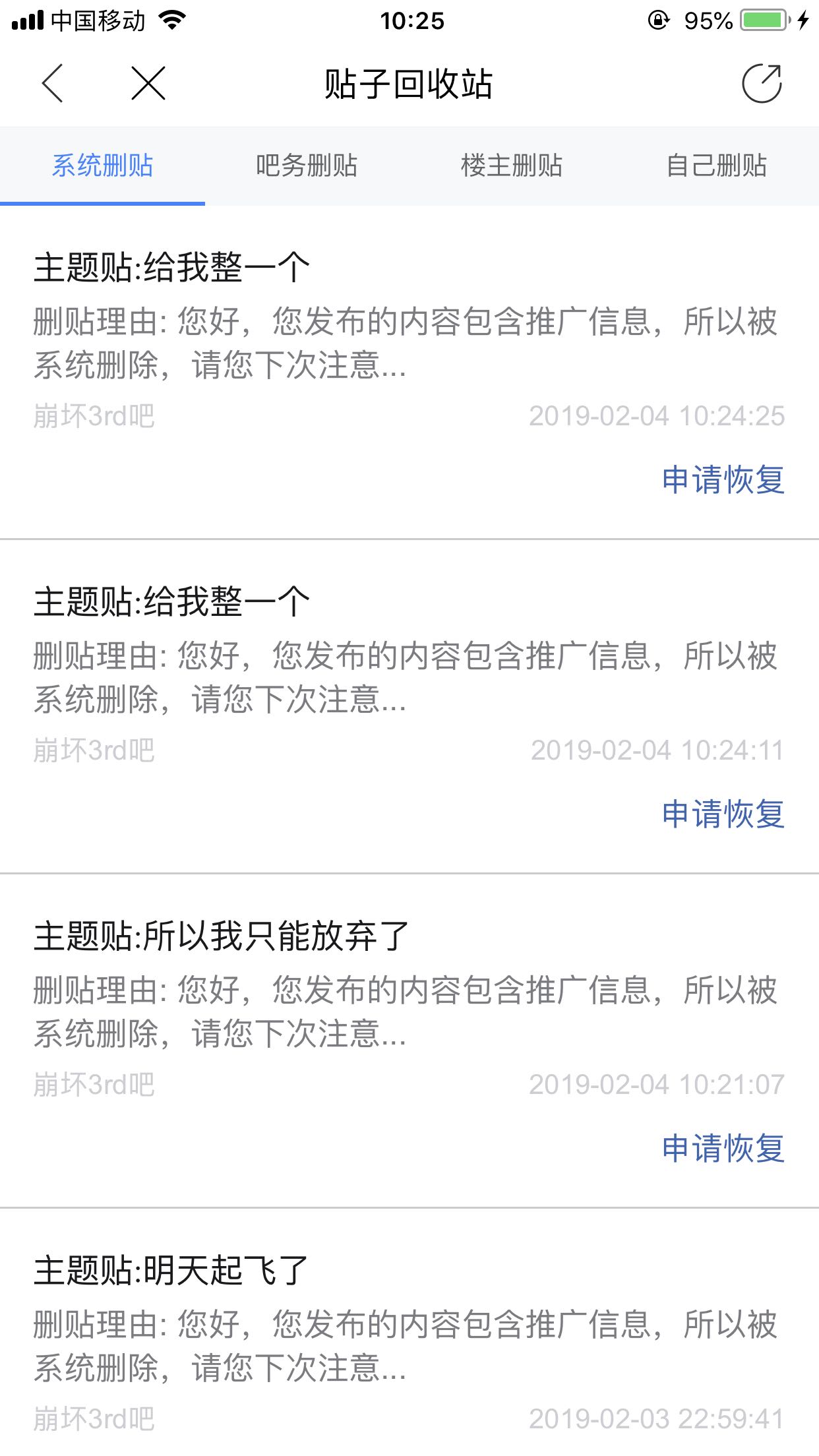Switch to the 吧务删贴 tab
819x1456 pixels.
coord(307,166)
